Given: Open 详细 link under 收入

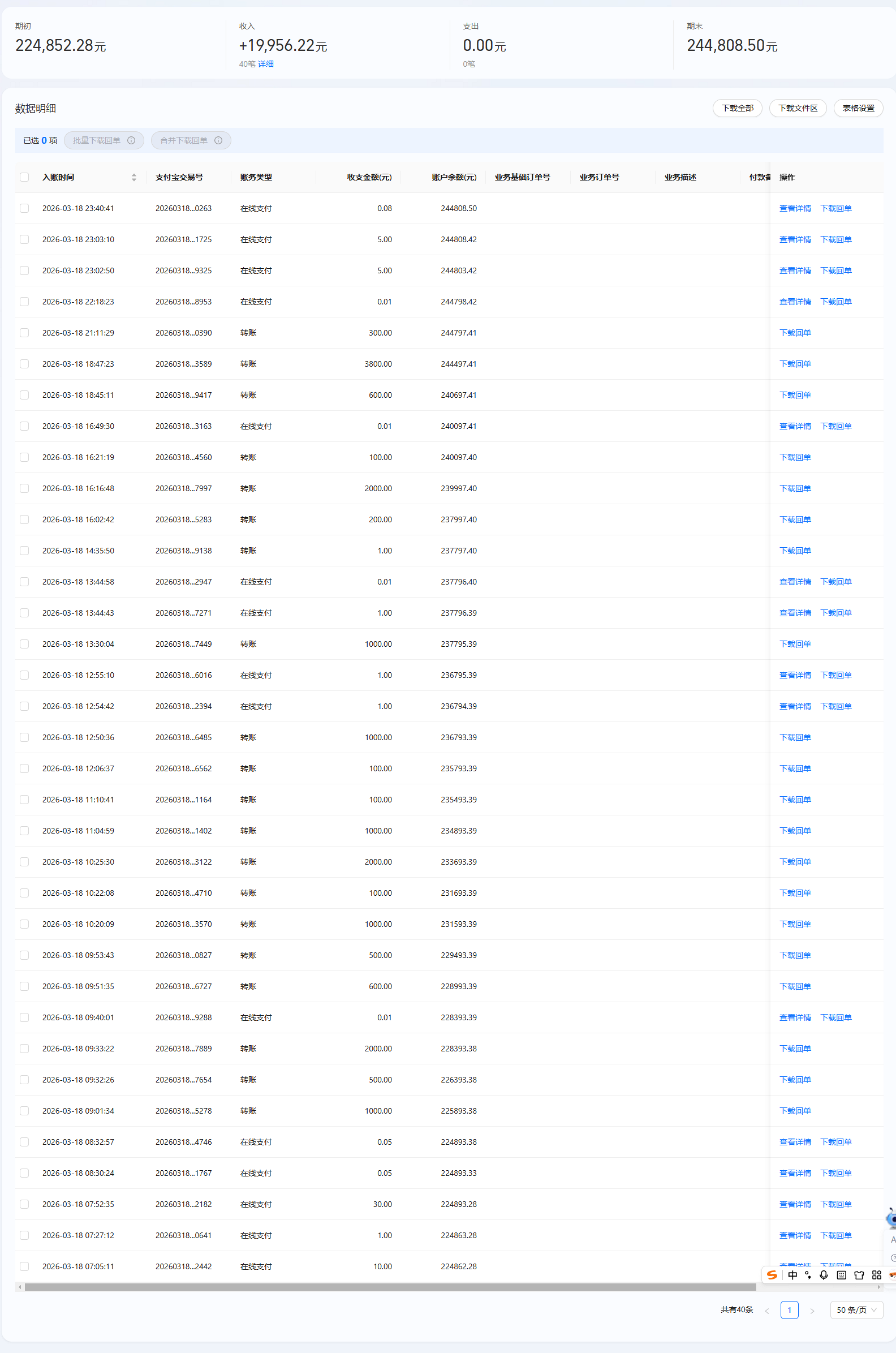Looking at the screenshot, I should [x=266, y=64].
